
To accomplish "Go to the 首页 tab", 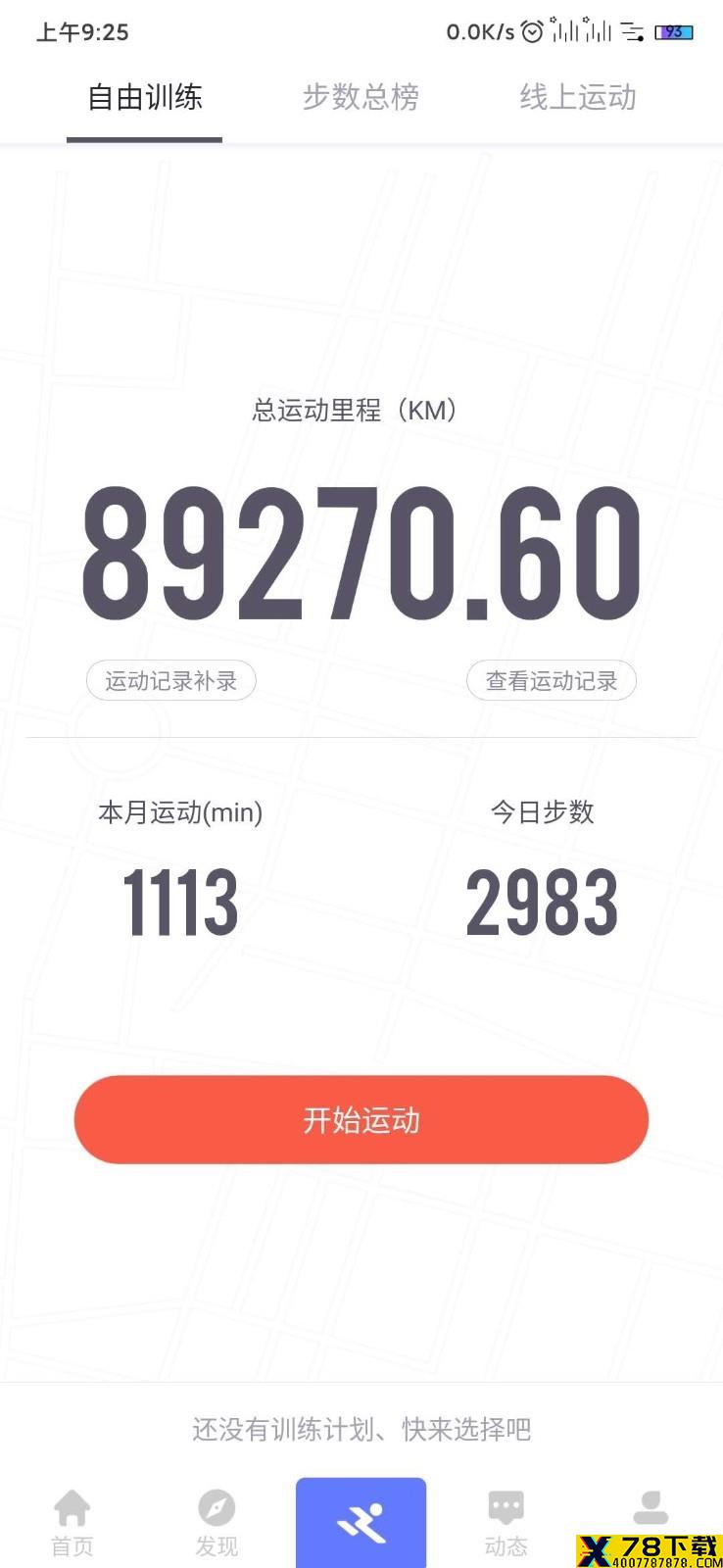I will (72, 1522).
